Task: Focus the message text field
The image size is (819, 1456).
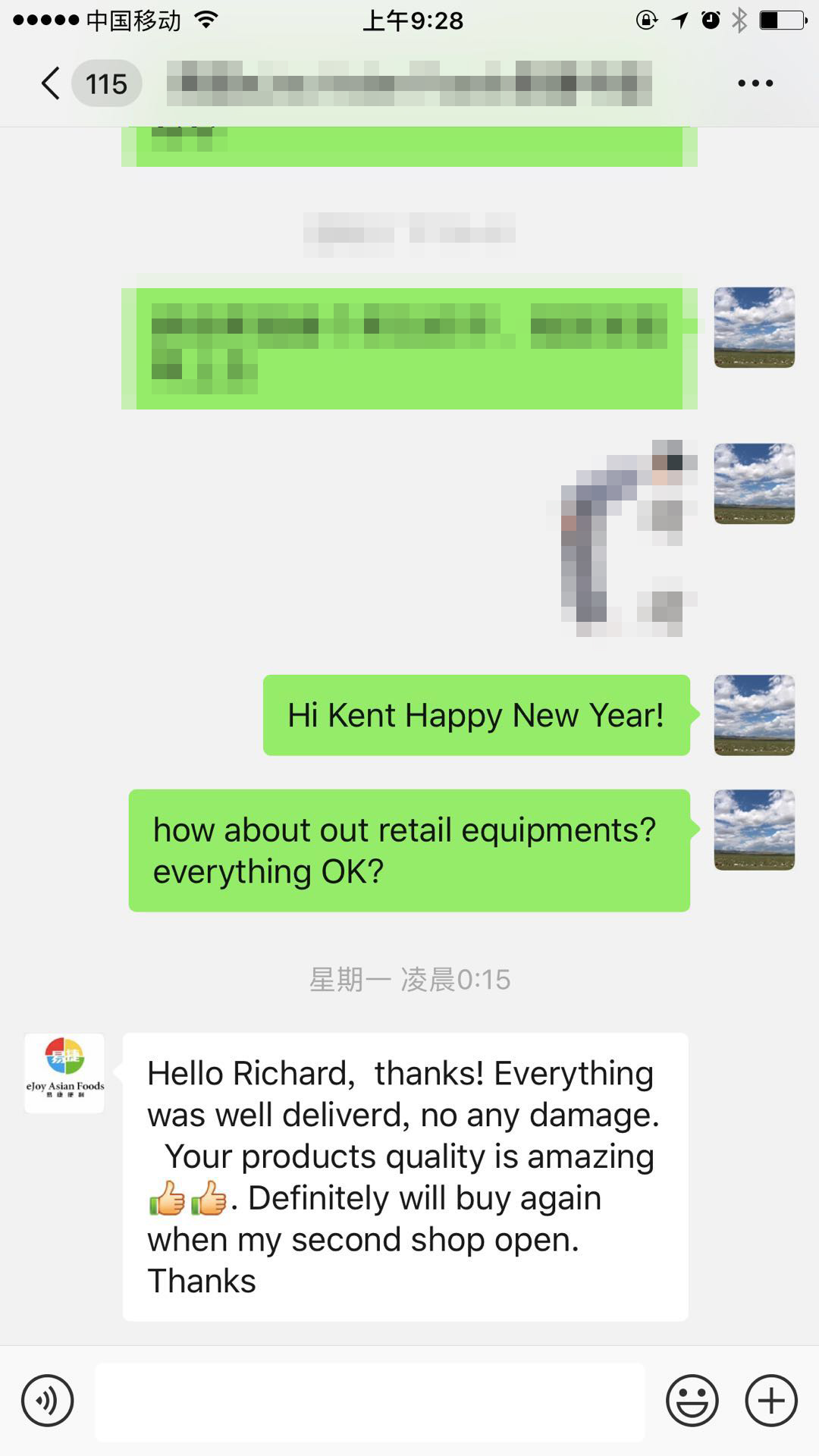Action: pyautogui.click(x=370, y=1402)
